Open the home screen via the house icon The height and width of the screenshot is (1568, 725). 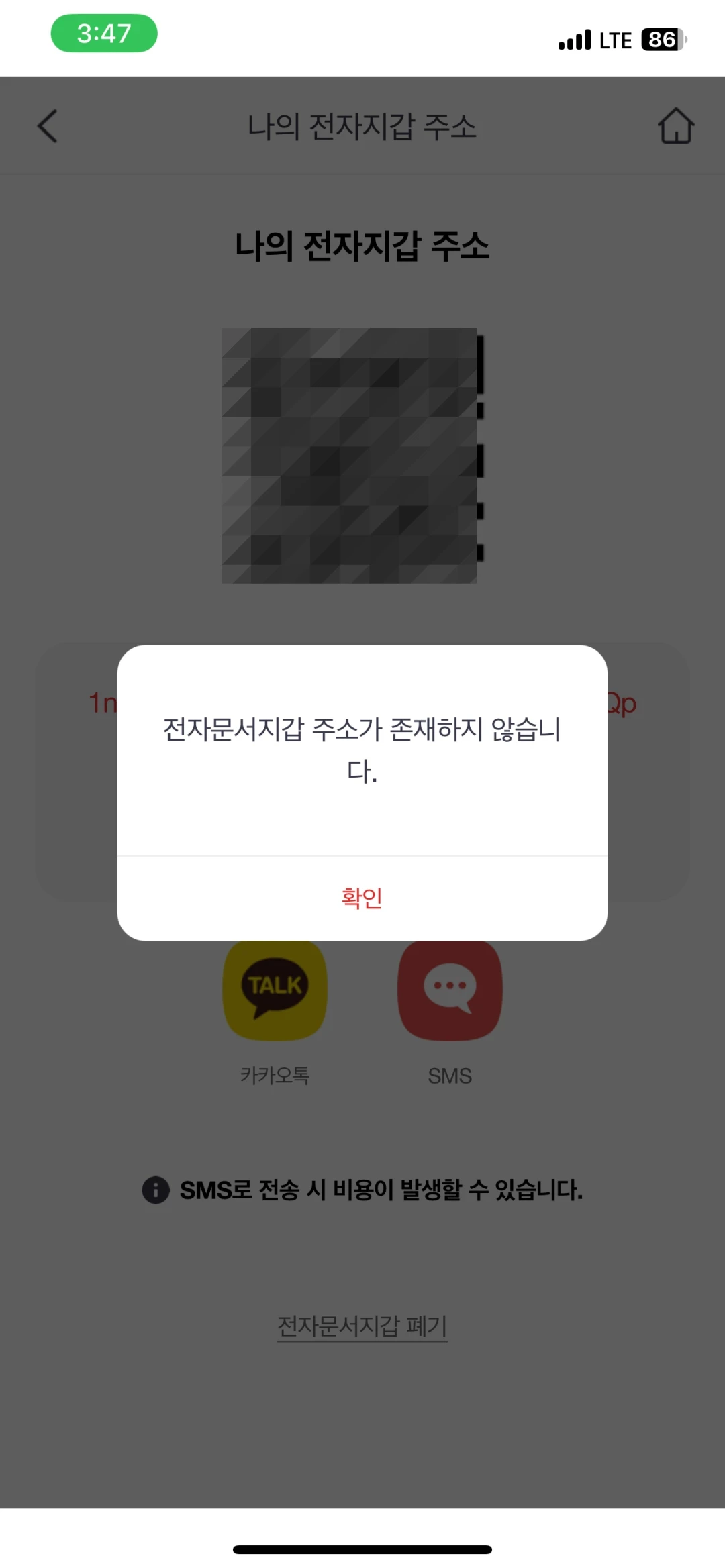[x=677, y=126]
